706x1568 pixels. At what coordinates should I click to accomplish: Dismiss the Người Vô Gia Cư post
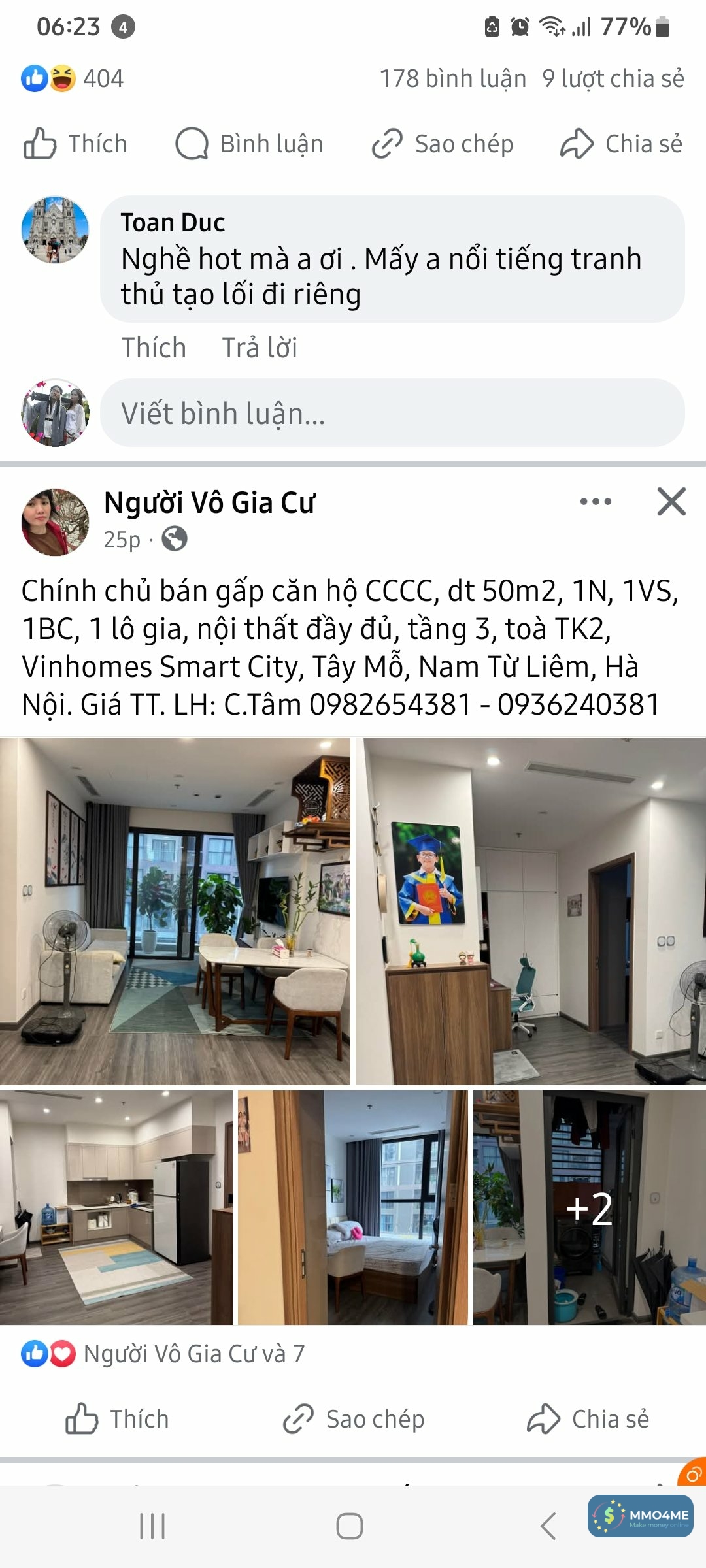pyautogui.click(x=671, y=502)
